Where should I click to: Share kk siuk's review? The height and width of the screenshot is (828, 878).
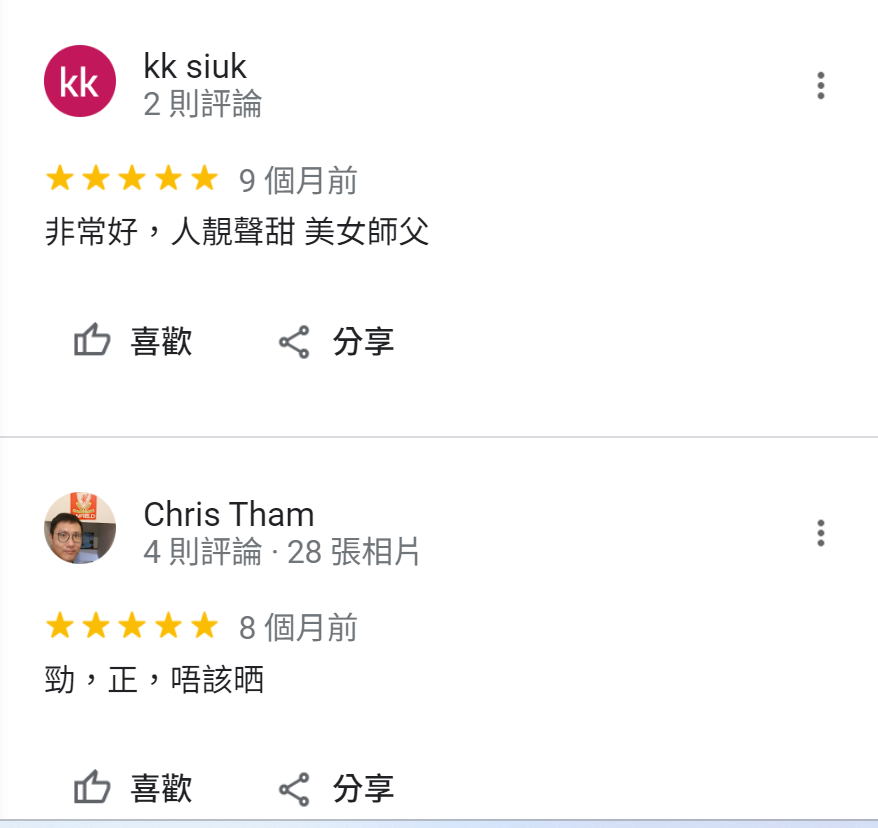click(336, 342)
